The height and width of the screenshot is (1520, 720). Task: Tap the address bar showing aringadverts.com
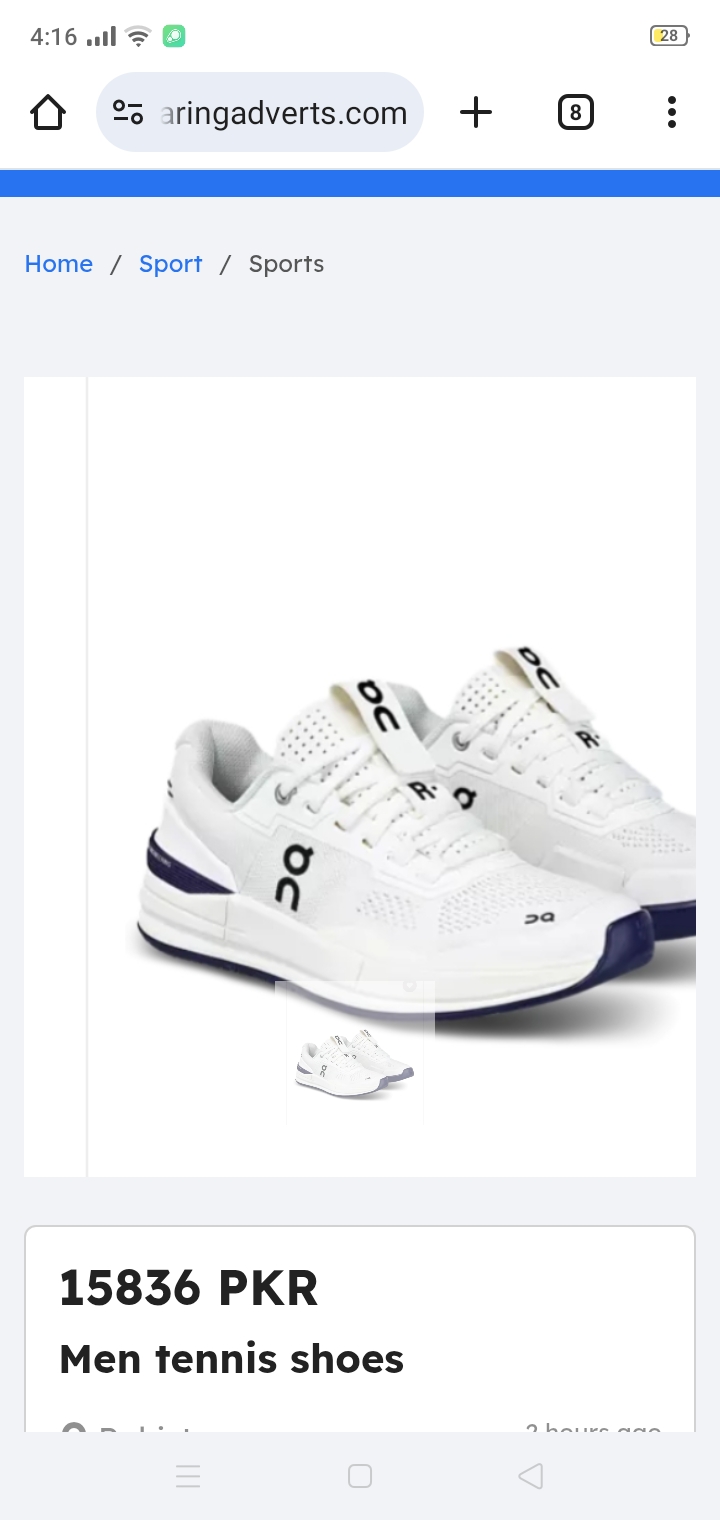[283, 113]
